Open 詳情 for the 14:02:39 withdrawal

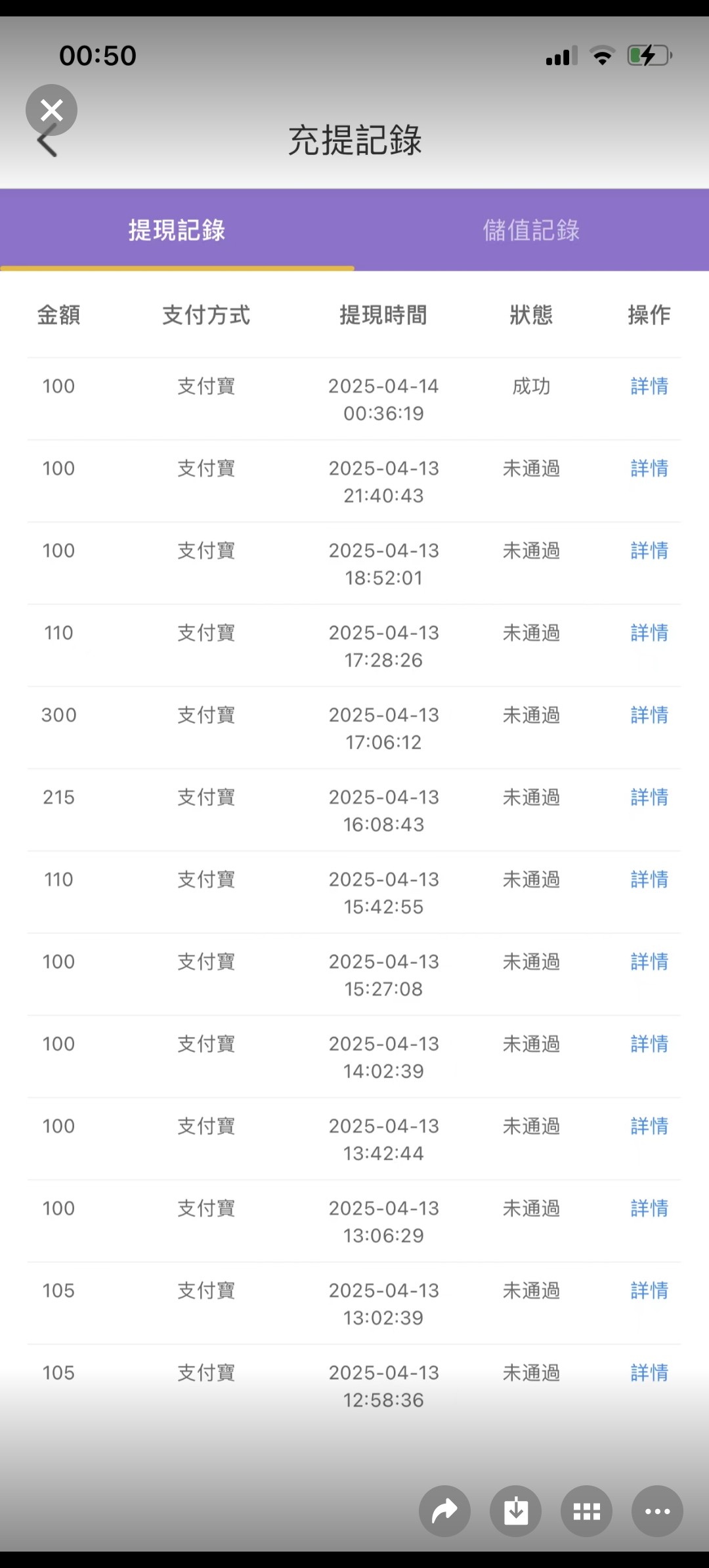click(x=649, y=1043)
